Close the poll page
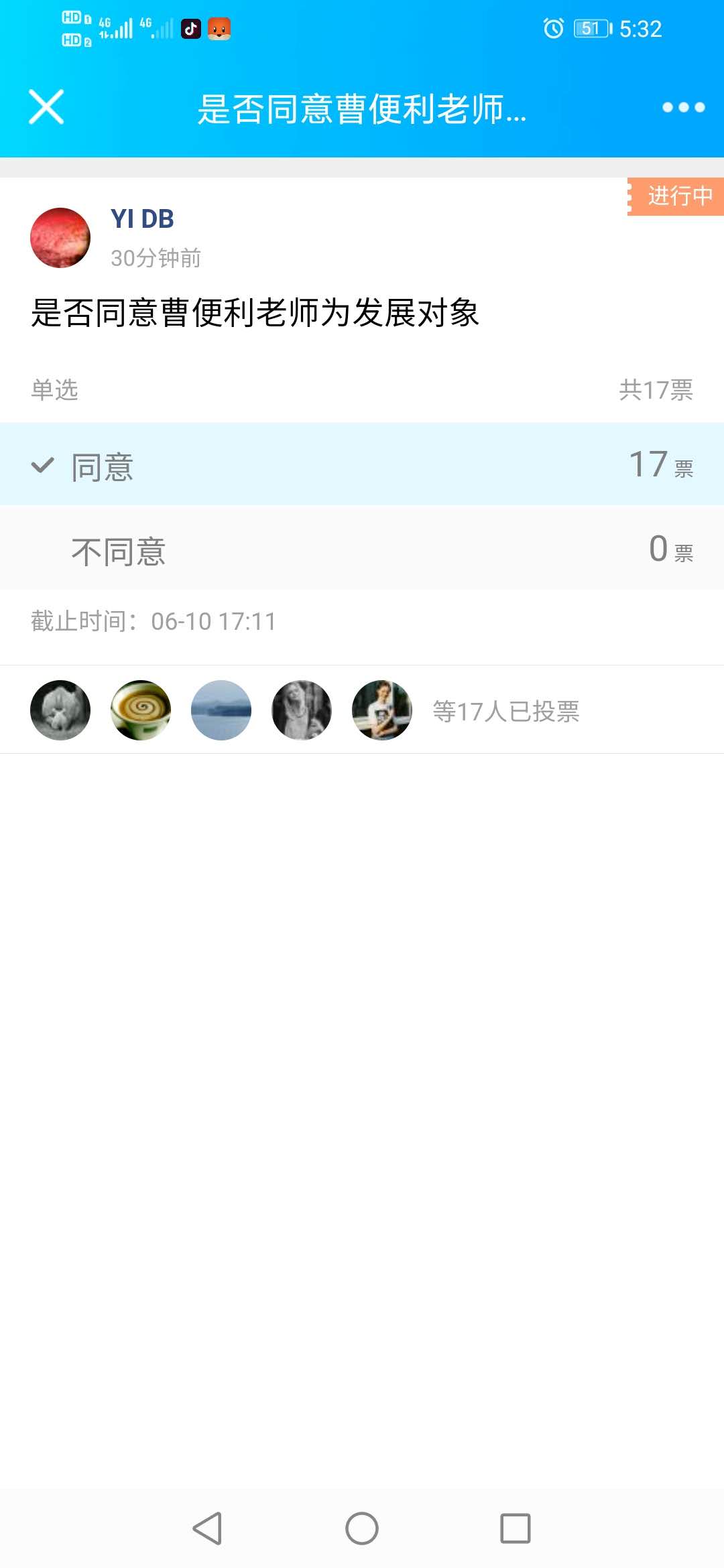The width and height of the screenshot is (724, 1568). pyautogui.click(x=46, y=107)
